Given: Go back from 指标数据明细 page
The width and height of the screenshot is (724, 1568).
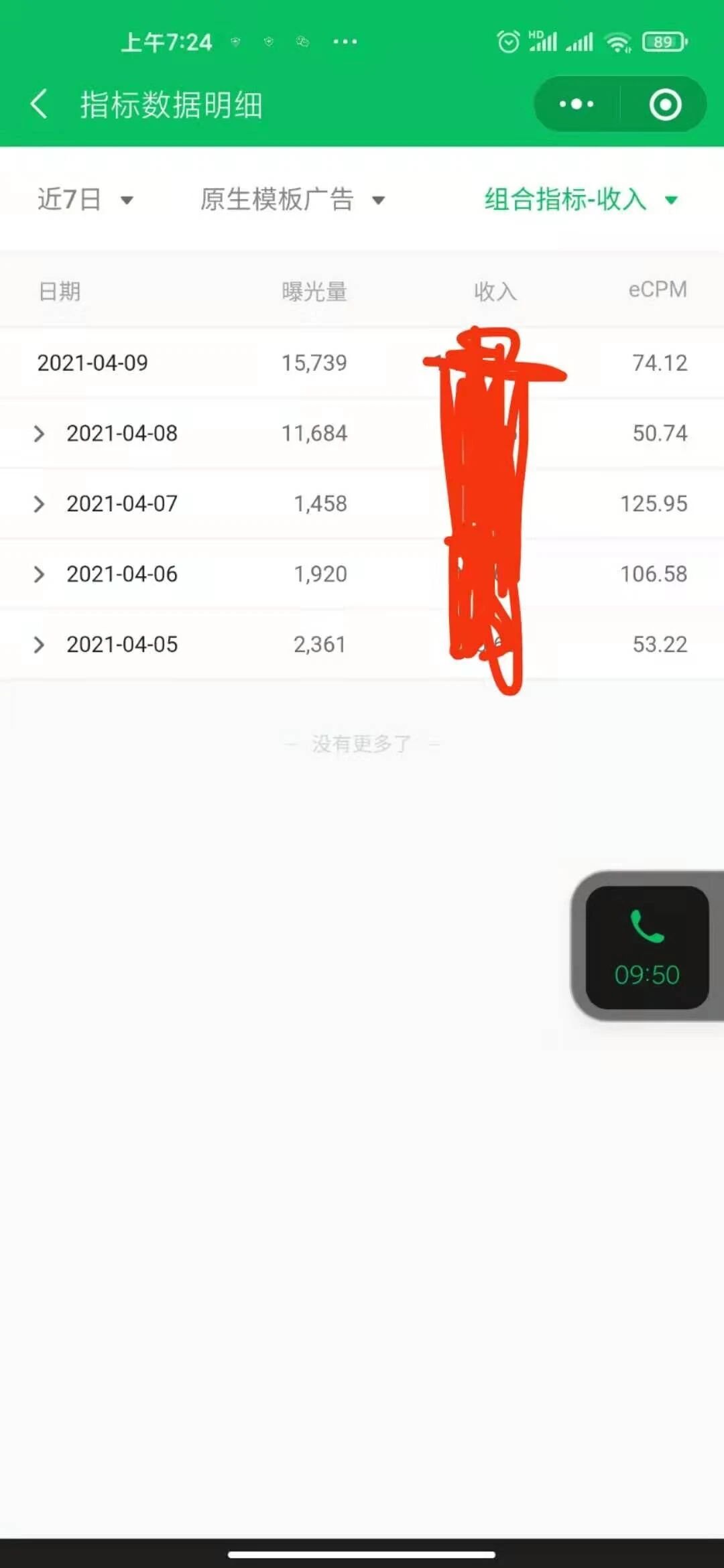Looking at the screenshot, I should point(39,105).
